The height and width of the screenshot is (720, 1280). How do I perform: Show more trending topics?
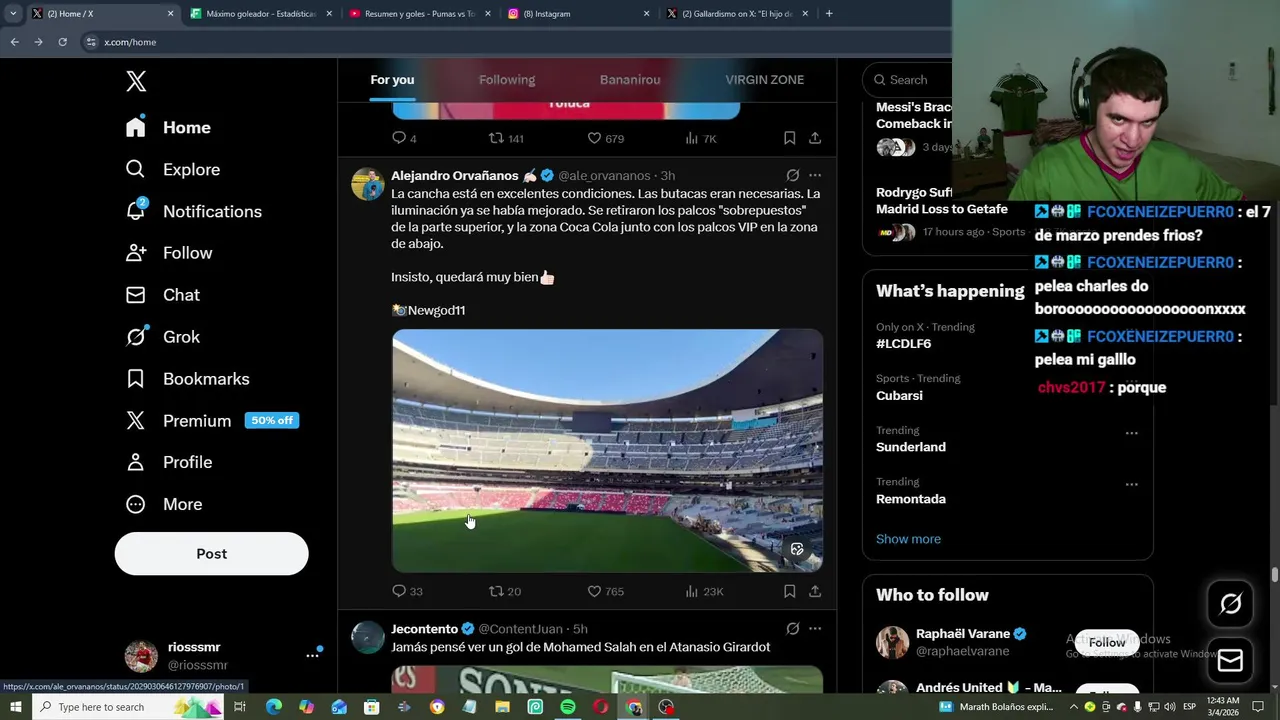click(x=908, y=539)
